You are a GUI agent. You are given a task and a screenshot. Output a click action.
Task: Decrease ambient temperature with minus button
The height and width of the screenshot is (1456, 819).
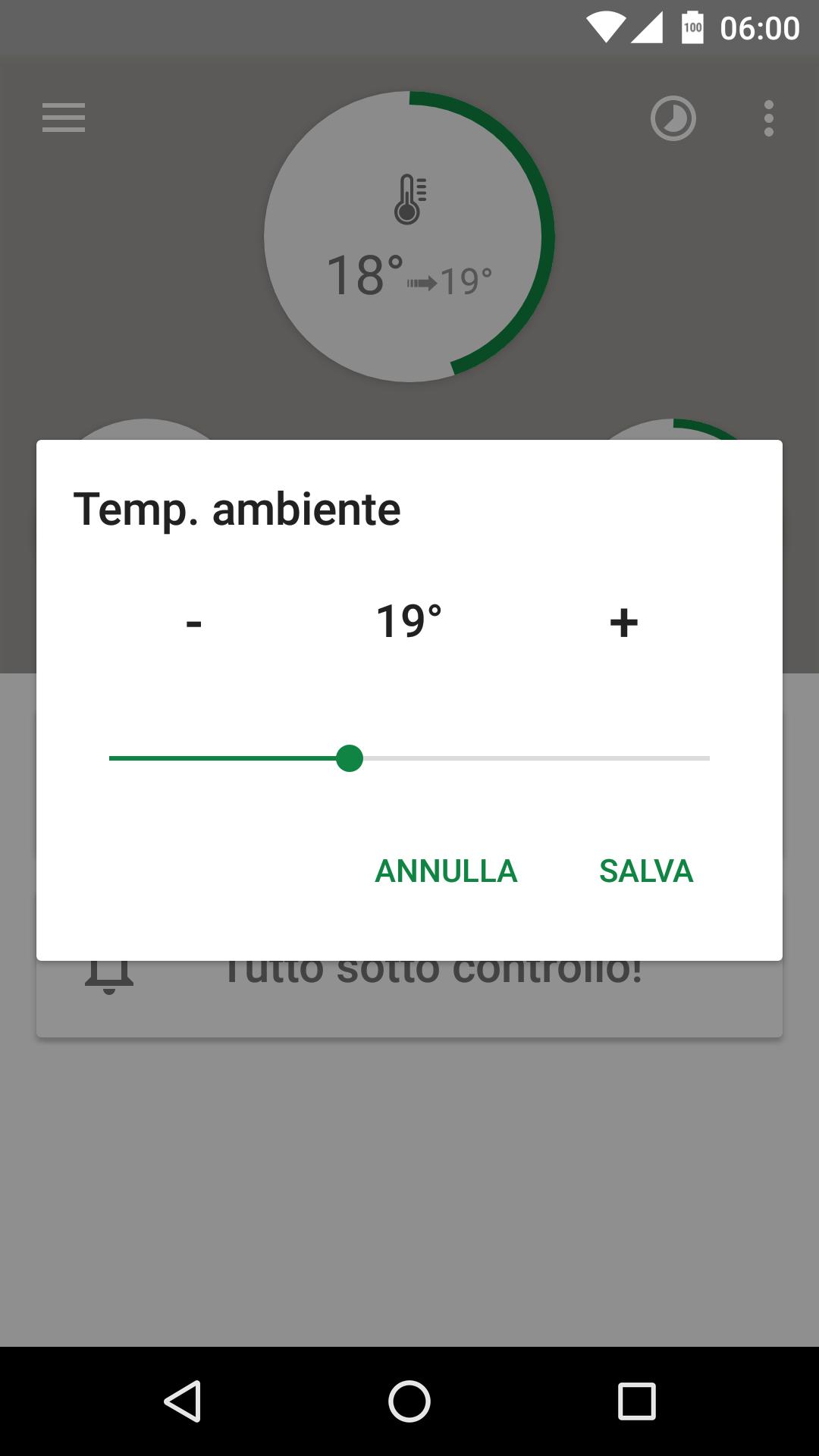[x=194, y=623]
